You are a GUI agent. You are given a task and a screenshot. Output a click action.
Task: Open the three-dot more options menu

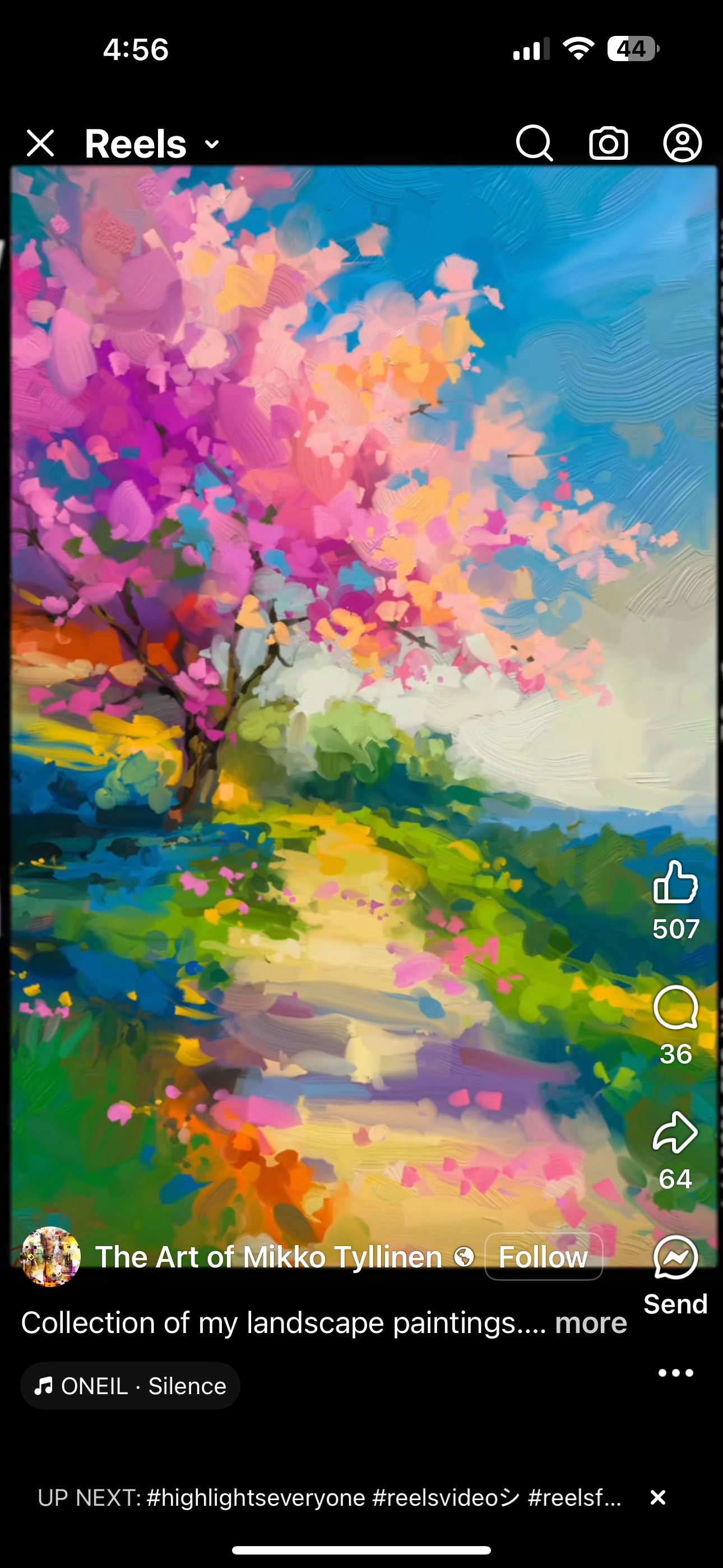[675, 1373]
